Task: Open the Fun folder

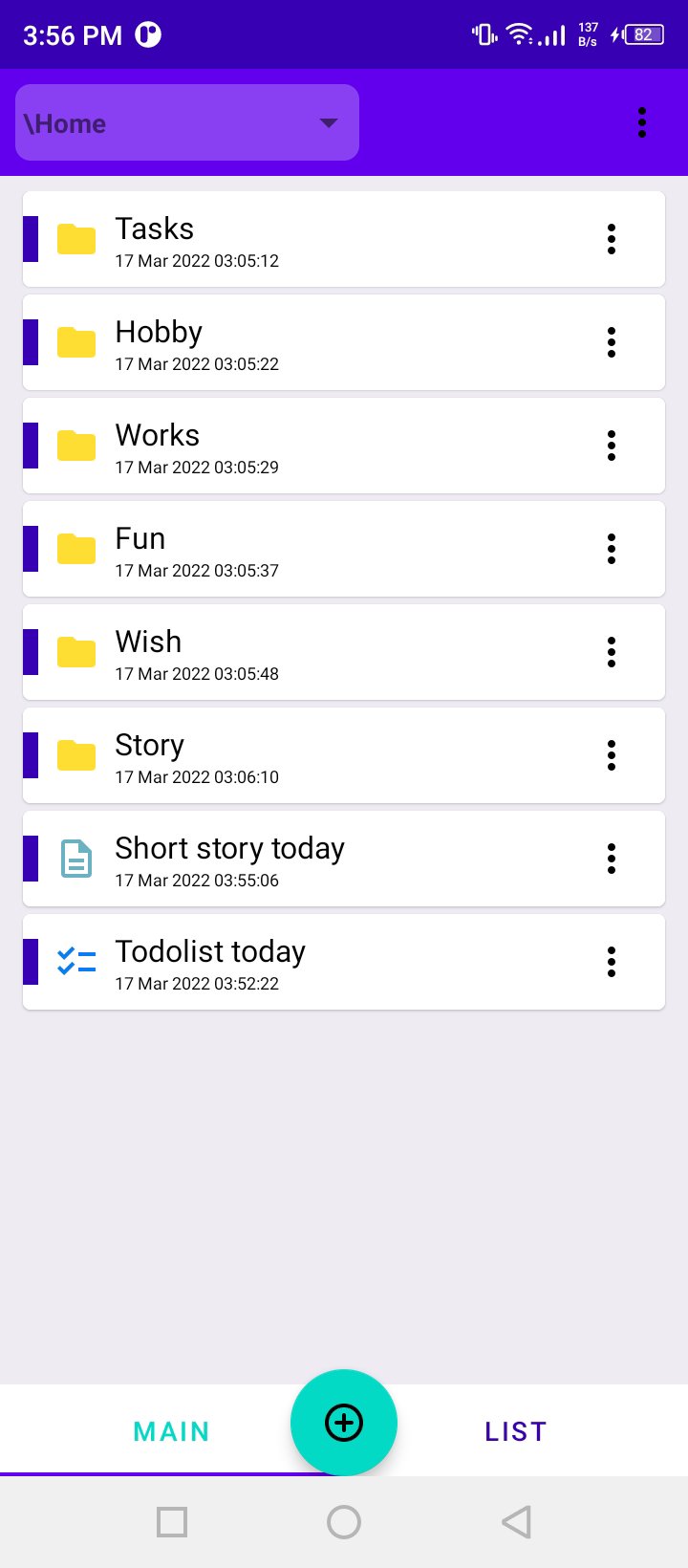Action: 287,550
